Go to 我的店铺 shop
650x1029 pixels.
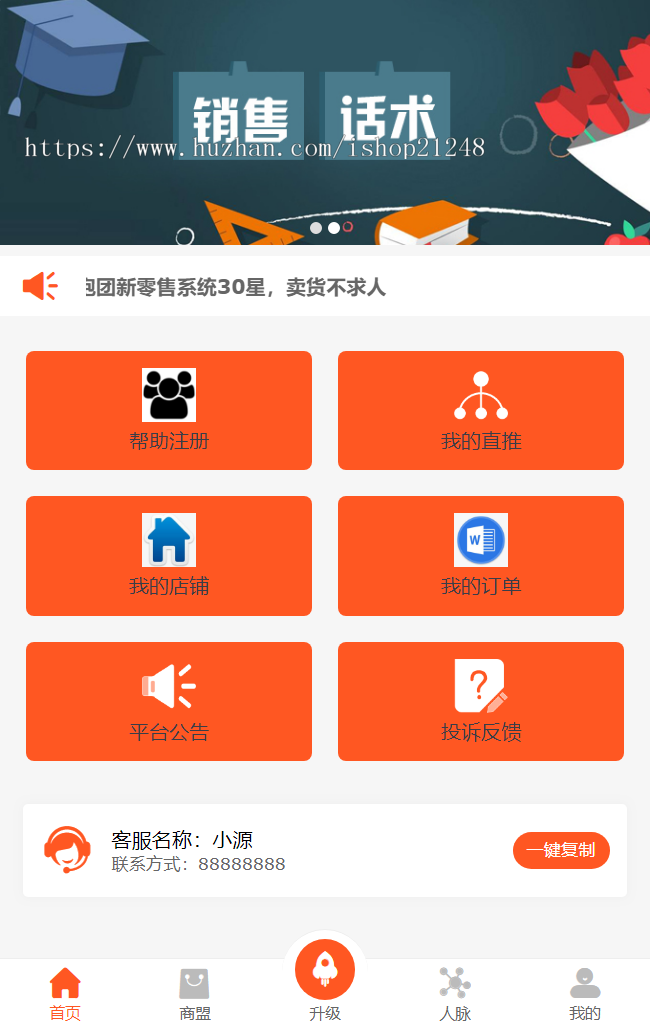(169, 556)
